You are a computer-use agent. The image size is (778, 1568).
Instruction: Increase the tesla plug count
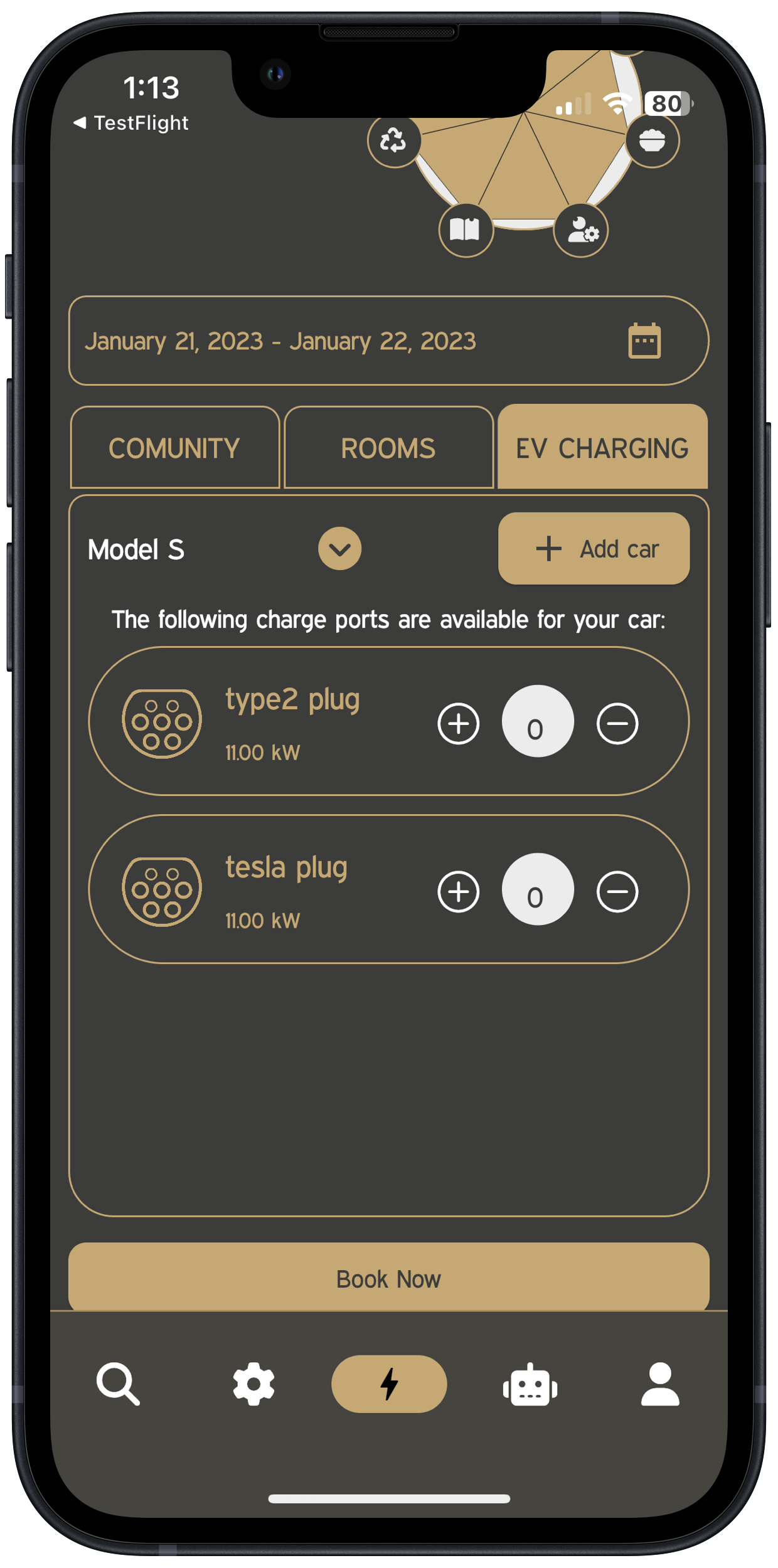tap(459, 892)
